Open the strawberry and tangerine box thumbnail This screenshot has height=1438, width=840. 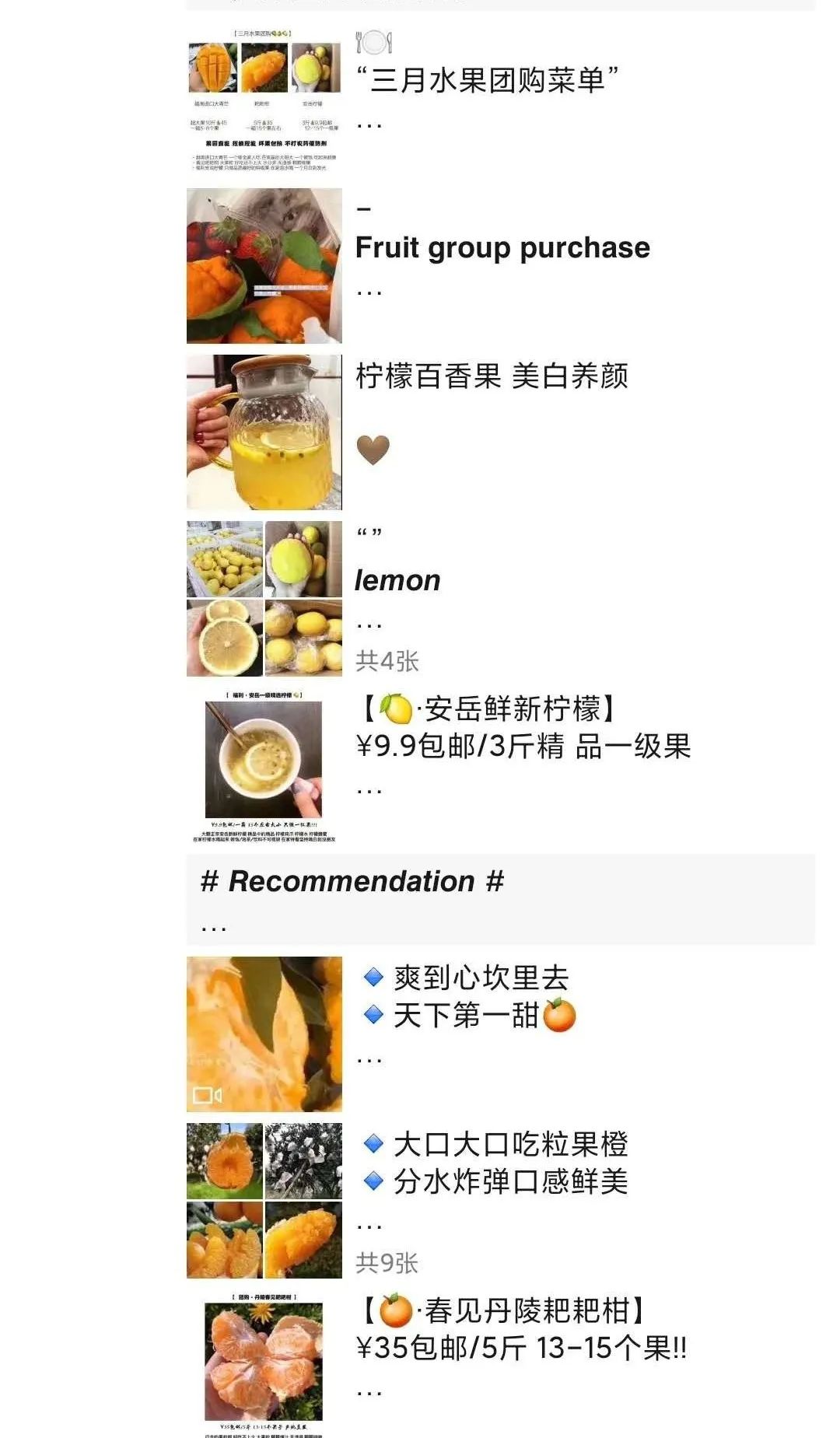pos(264,267)
